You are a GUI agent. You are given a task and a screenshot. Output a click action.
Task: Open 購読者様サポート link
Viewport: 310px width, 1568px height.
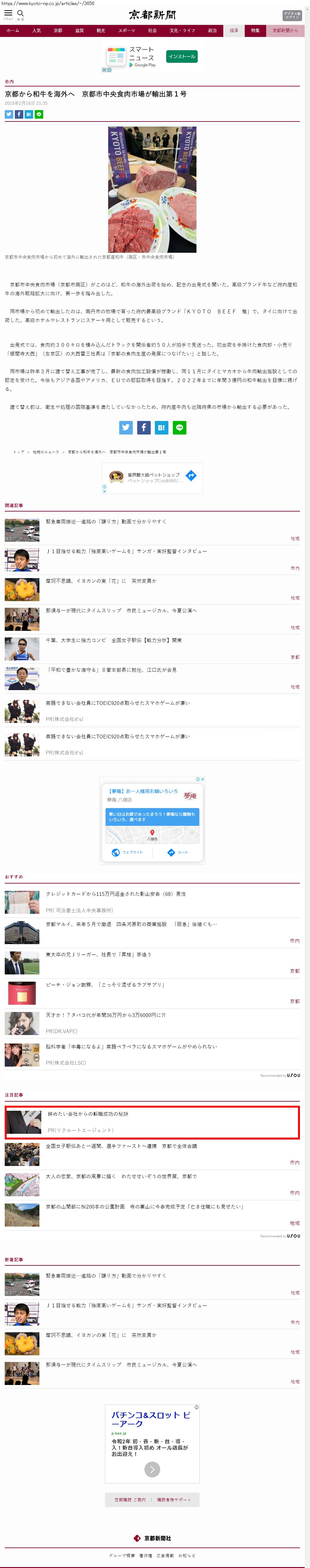174,1499
